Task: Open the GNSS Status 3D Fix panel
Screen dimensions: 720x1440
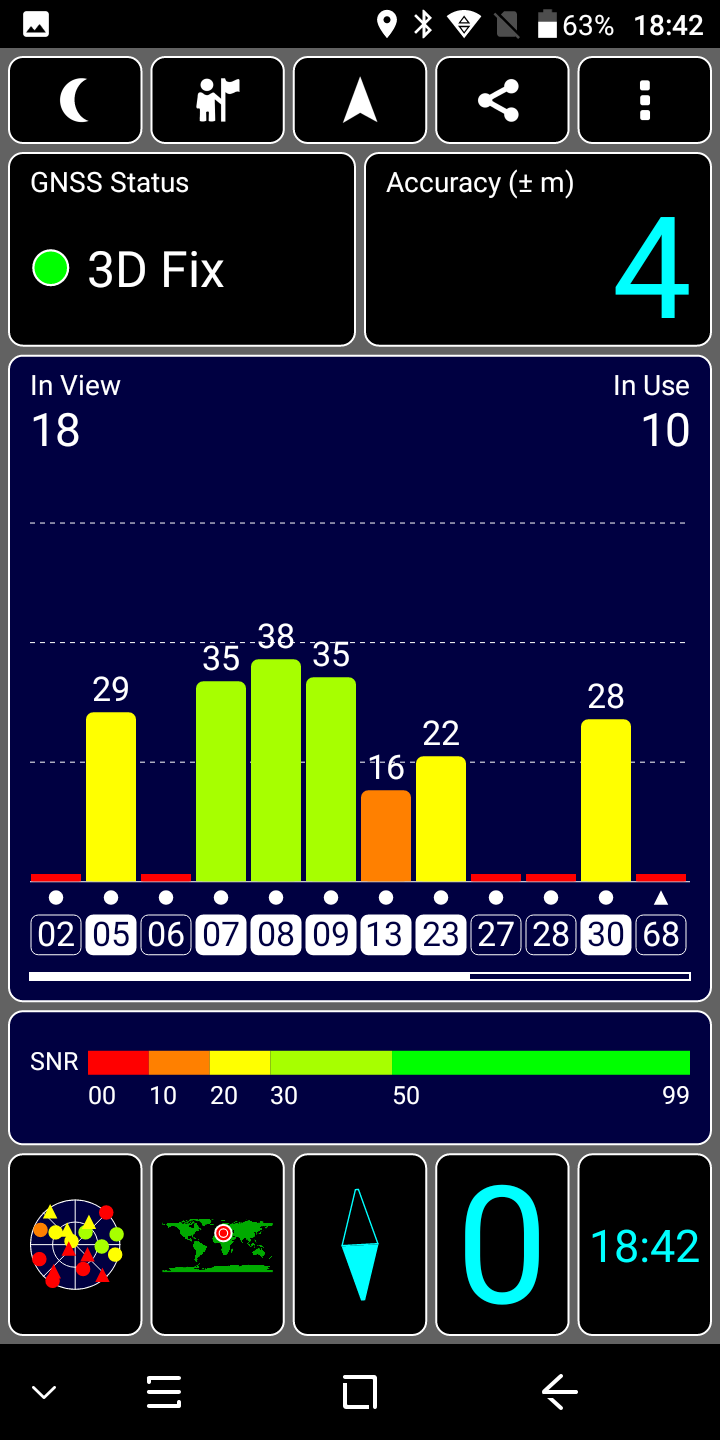Action: [182, 249]
